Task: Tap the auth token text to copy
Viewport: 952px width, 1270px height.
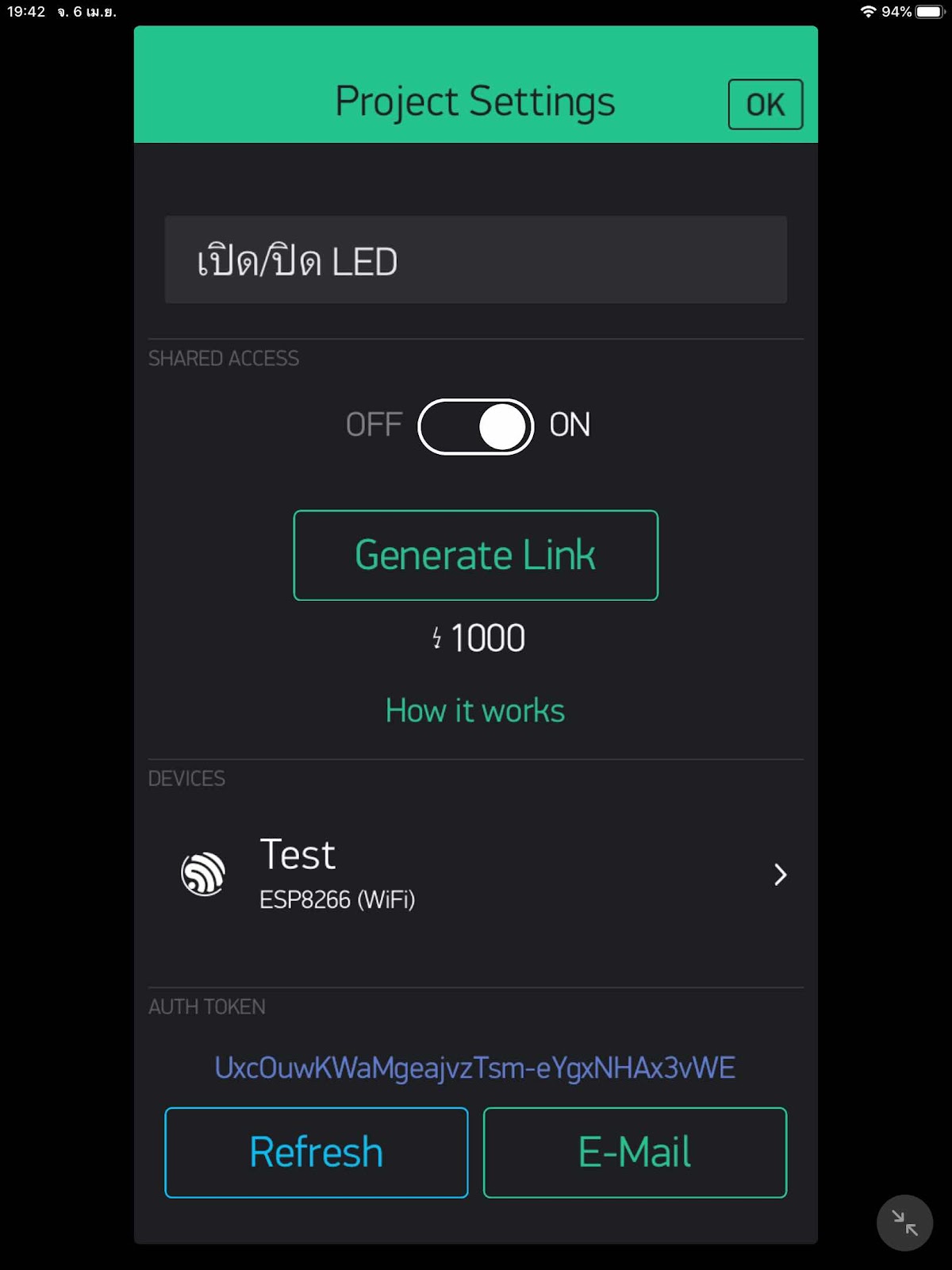Action: [x=474, y=1068]
